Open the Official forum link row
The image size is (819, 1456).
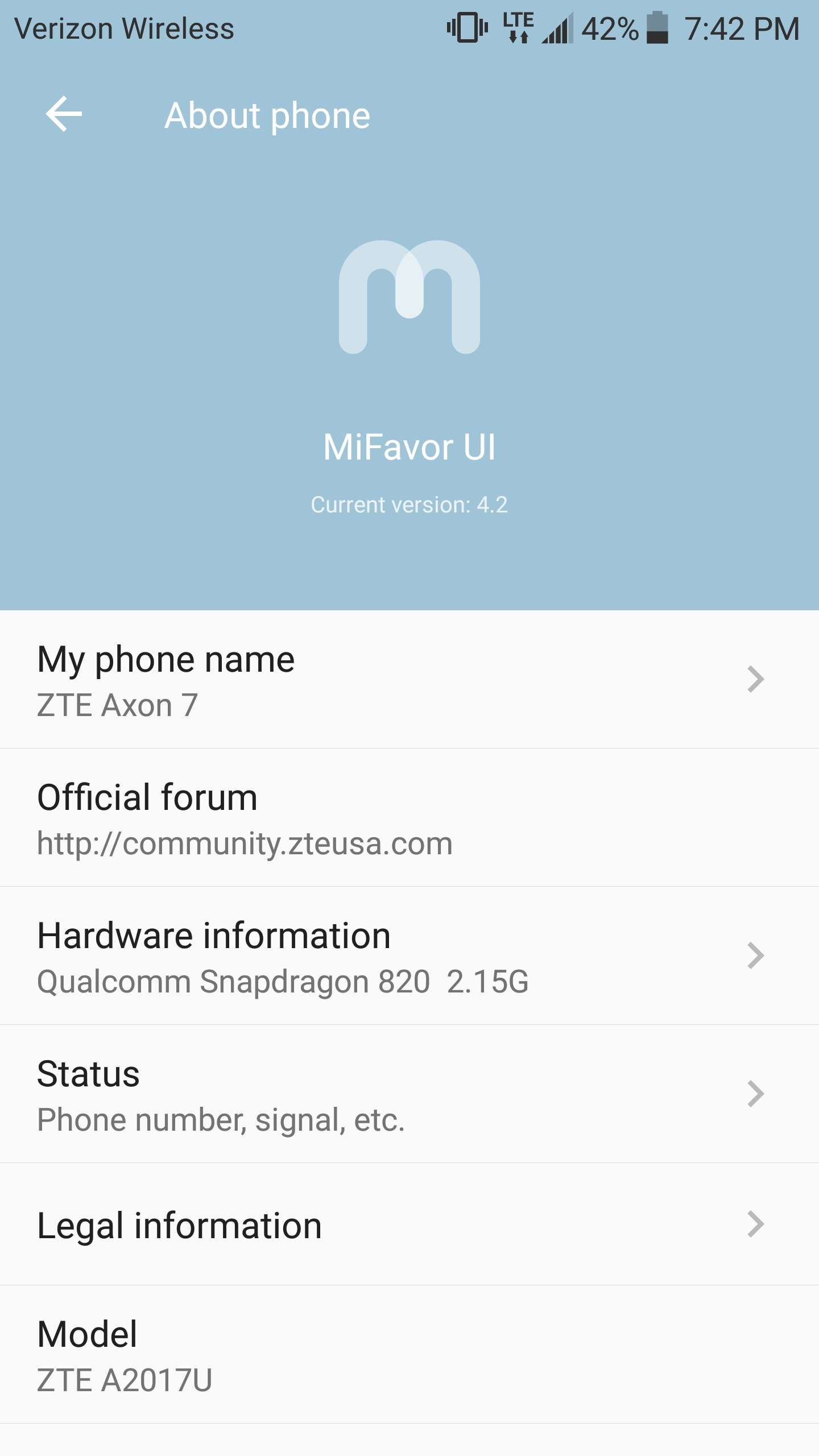tap(409, 818)
